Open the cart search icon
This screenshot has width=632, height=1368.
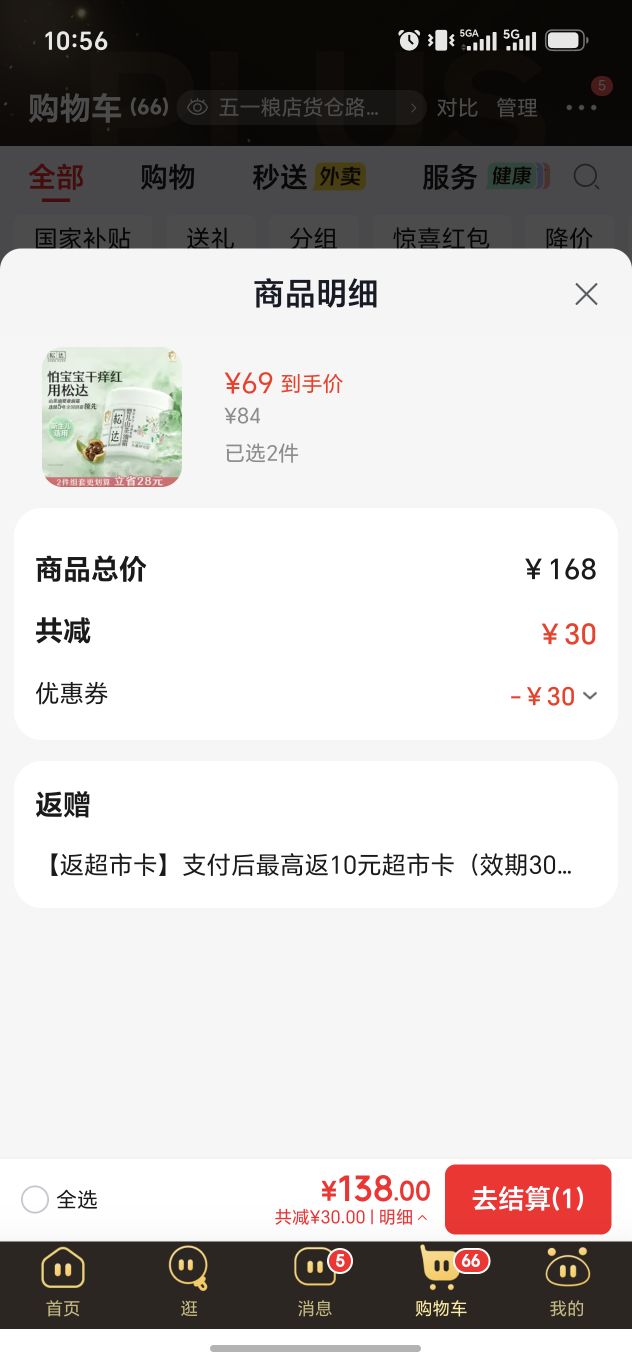point(587,178)
